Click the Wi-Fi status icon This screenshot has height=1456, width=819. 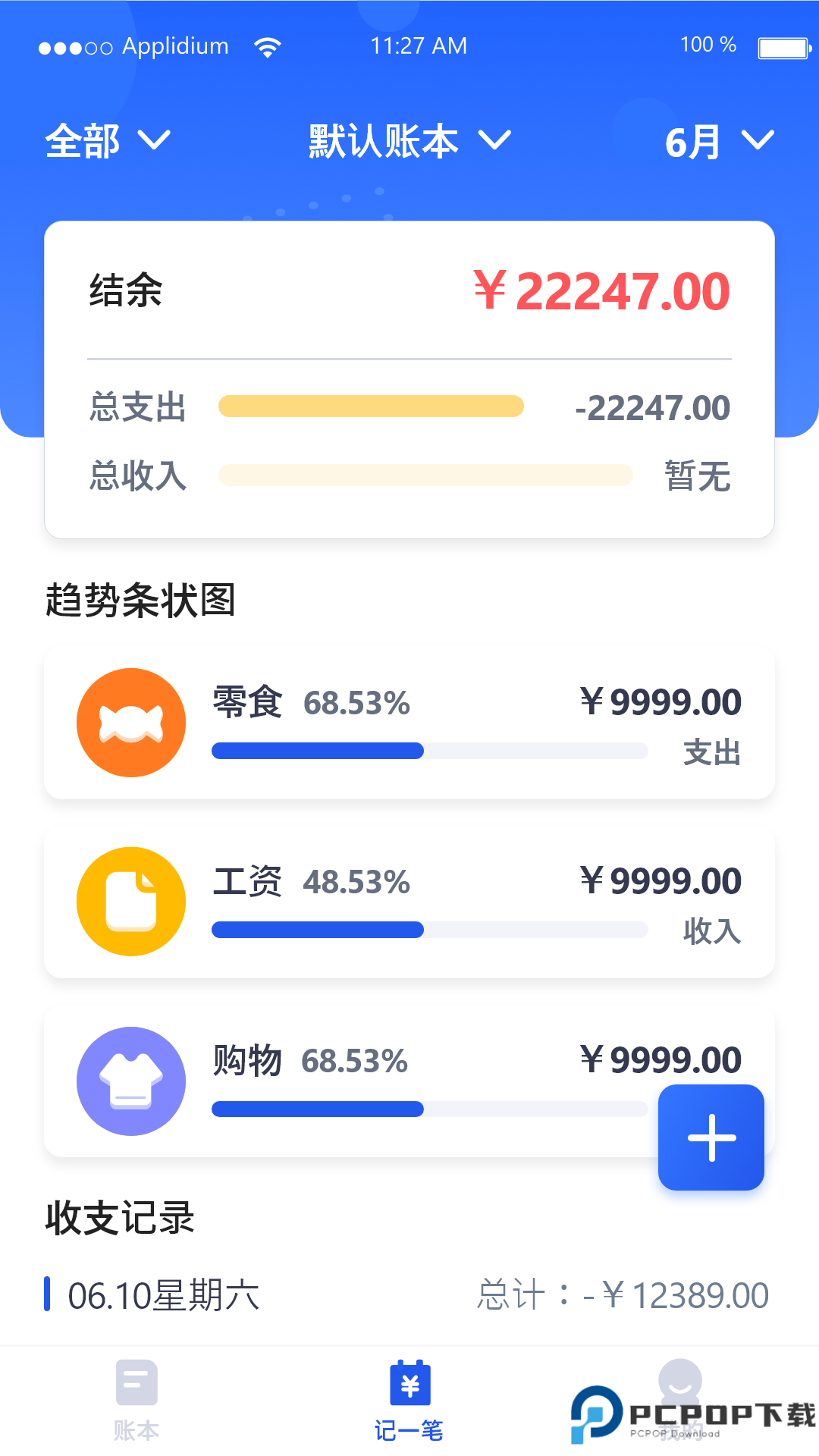[x=267, y=45]
